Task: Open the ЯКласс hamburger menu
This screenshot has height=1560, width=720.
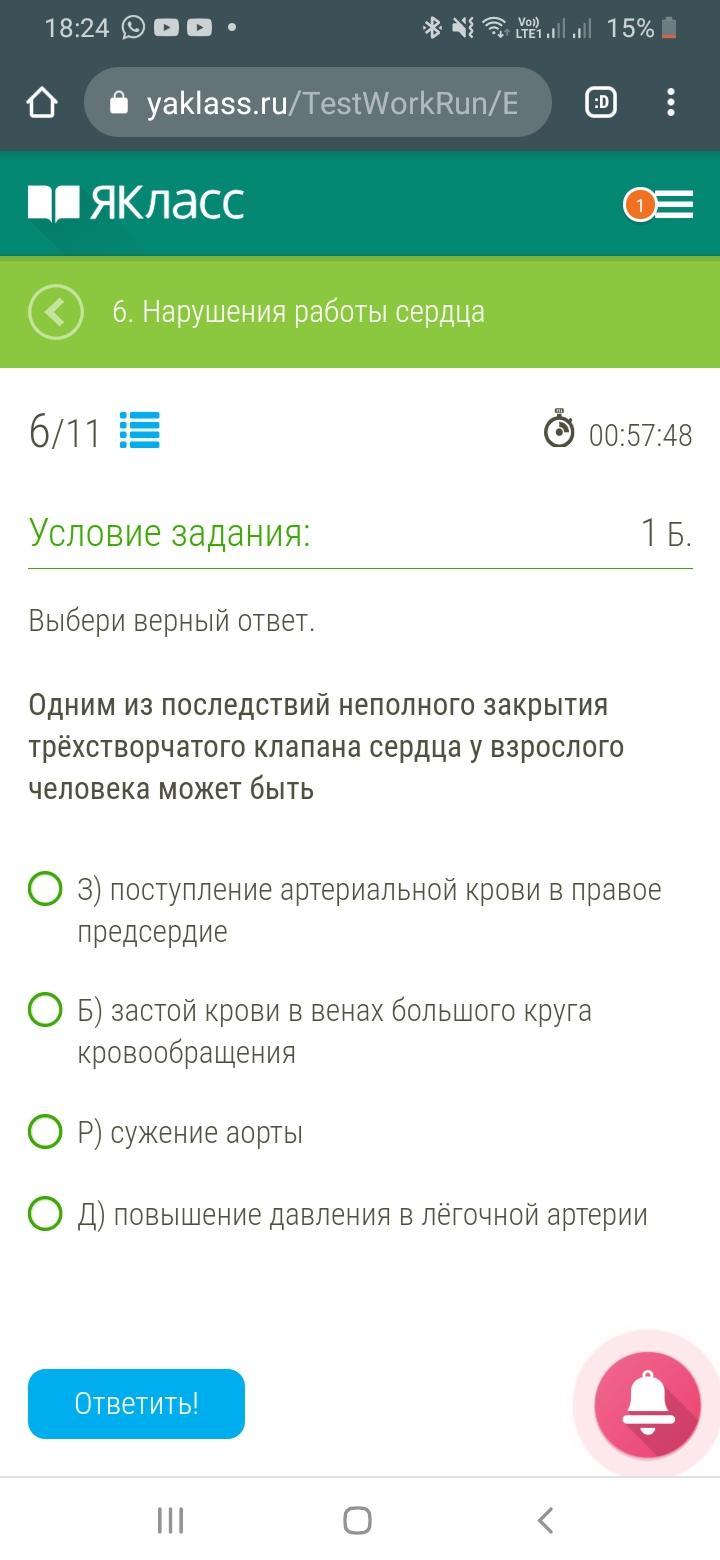Action: [673, 205]
